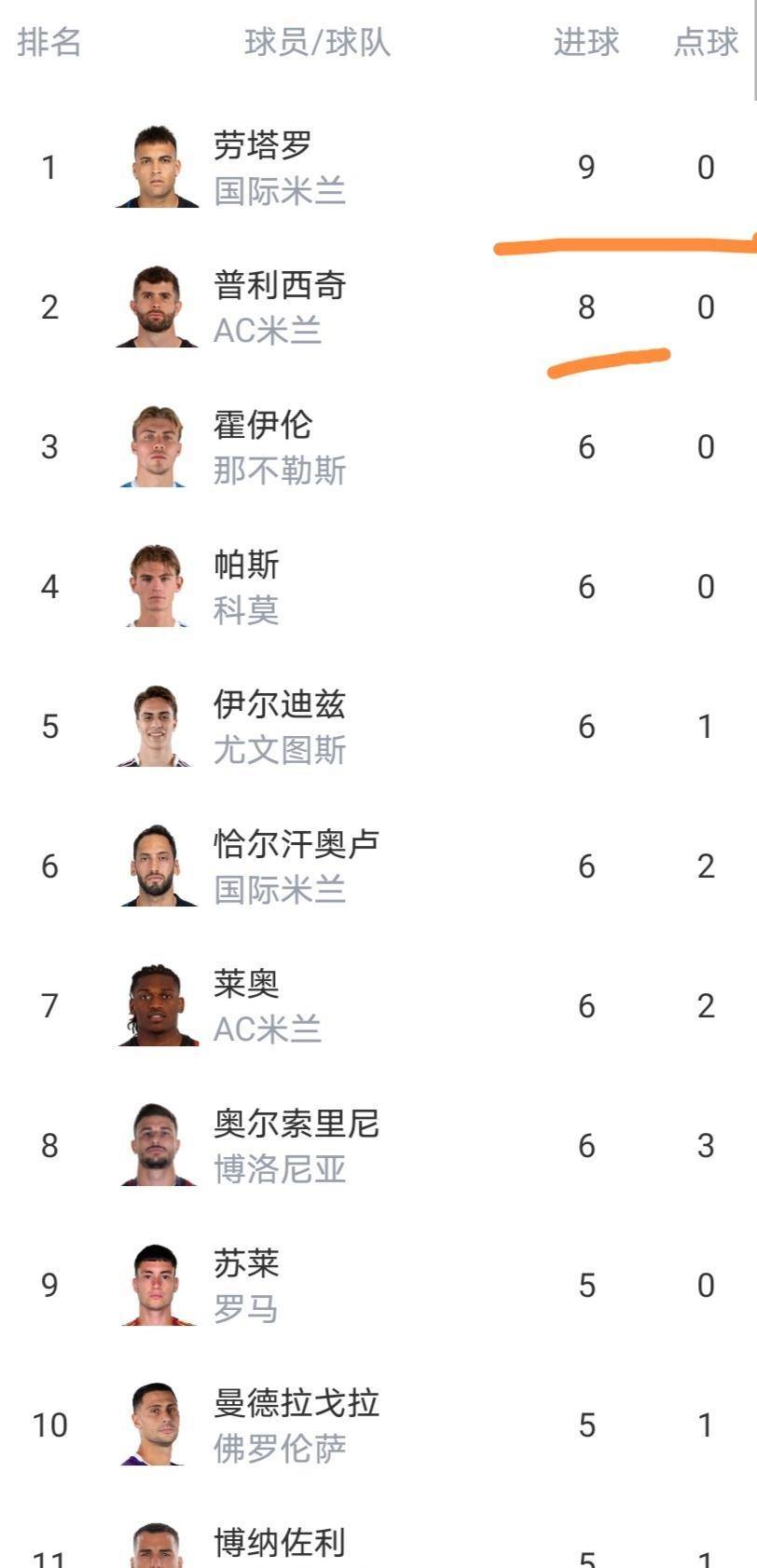Tap the Çalhanoğlu (恰尔汗奥卢) row

coord(296,845)
